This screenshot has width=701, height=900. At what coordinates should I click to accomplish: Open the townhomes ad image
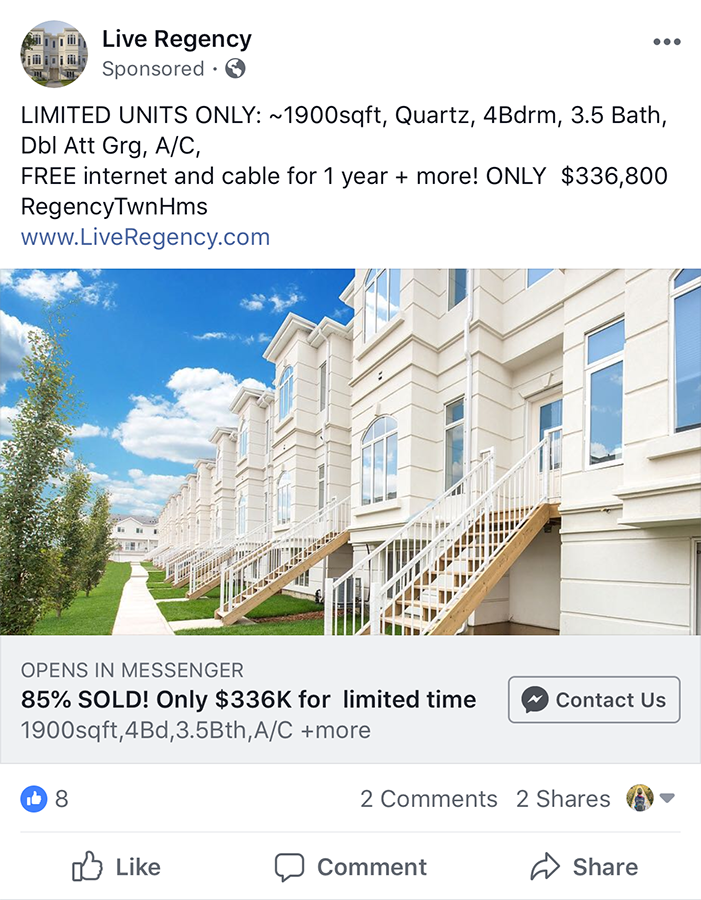(350, 451)
